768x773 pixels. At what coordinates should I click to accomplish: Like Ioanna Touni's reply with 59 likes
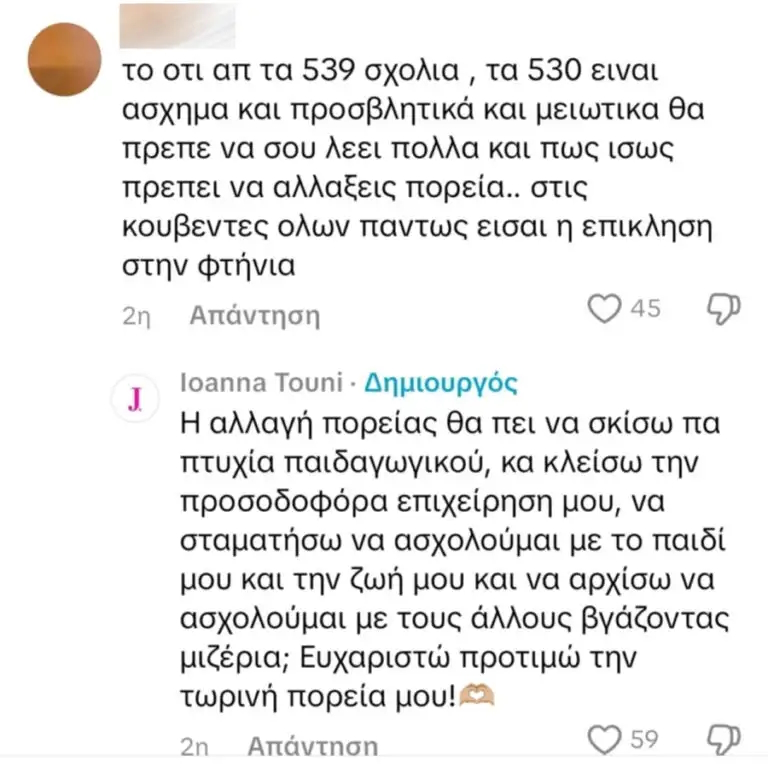(x=603, y=741)
